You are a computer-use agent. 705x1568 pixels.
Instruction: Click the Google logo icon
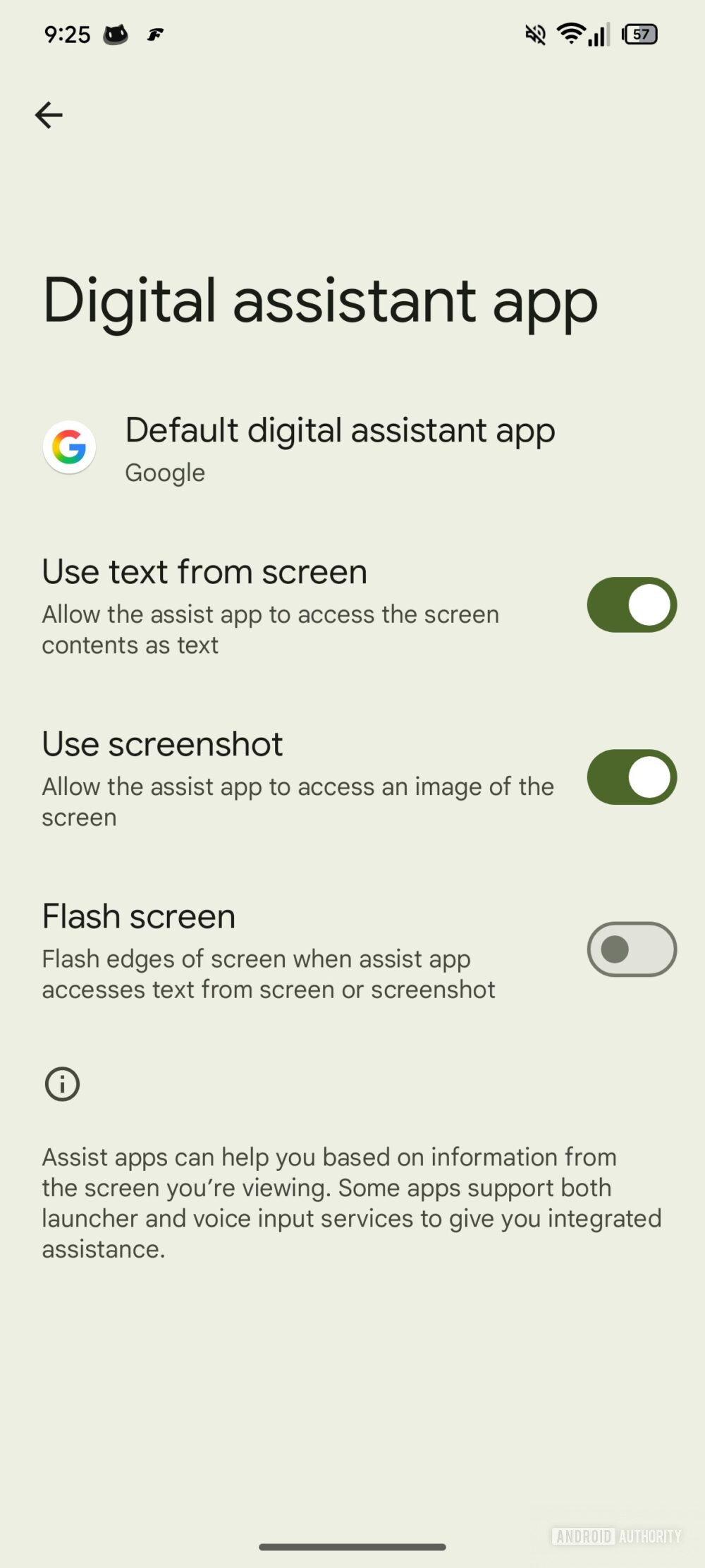[x=68, y=446]
